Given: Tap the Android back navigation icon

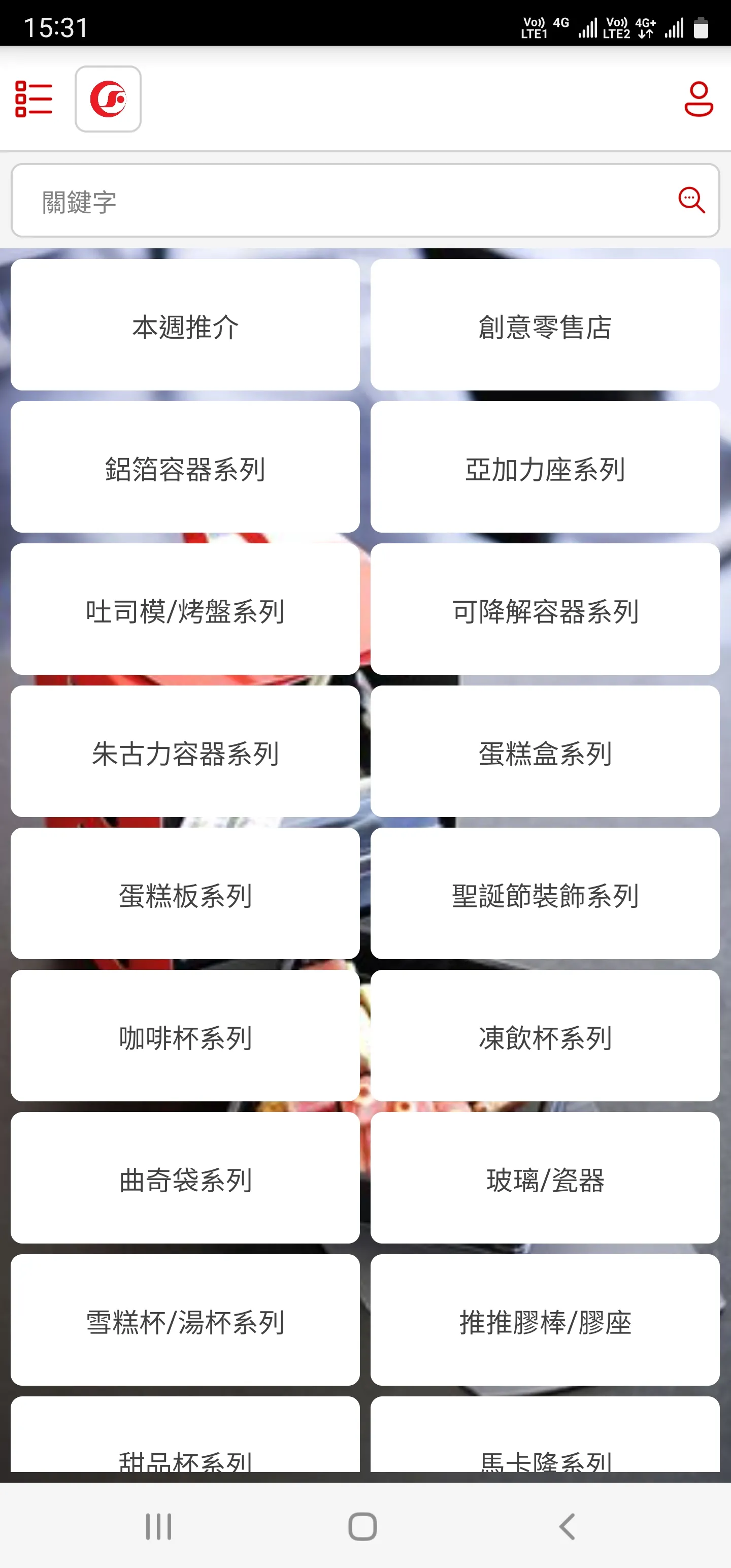Looking at the screenshot, I should pos(567,1525).
